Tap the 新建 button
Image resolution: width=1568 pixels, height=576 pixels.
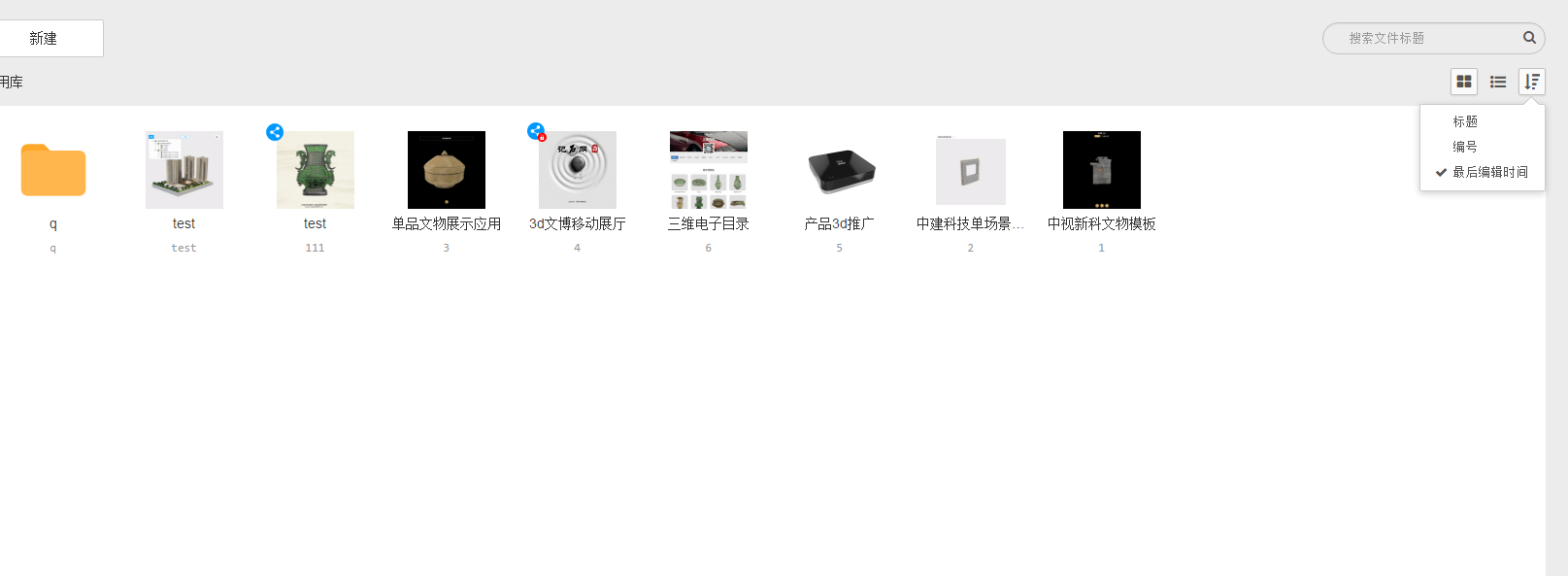click(44, 39)
